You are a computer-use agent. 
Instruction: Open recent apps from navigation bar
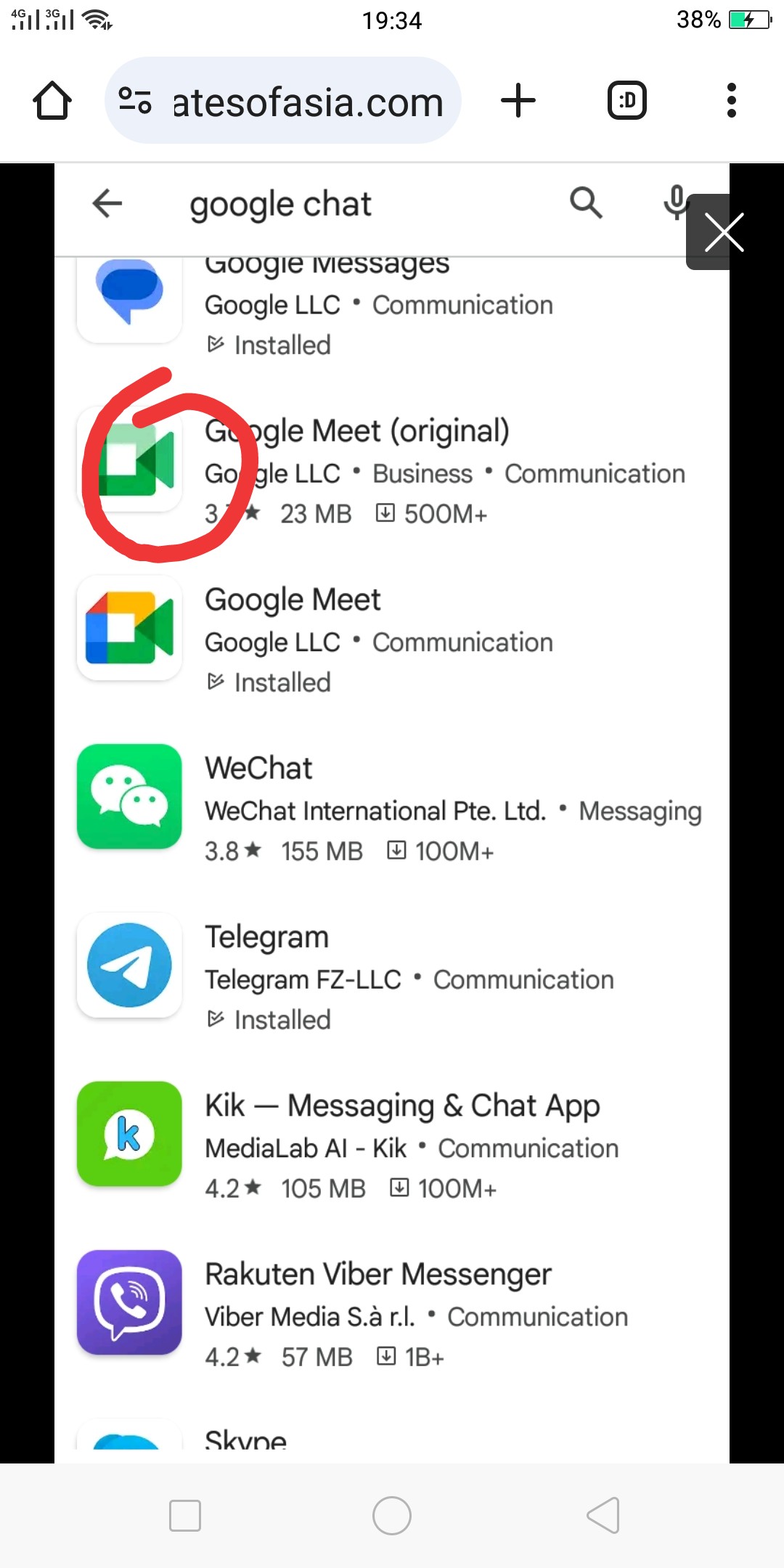click(x=185, y=1516)
